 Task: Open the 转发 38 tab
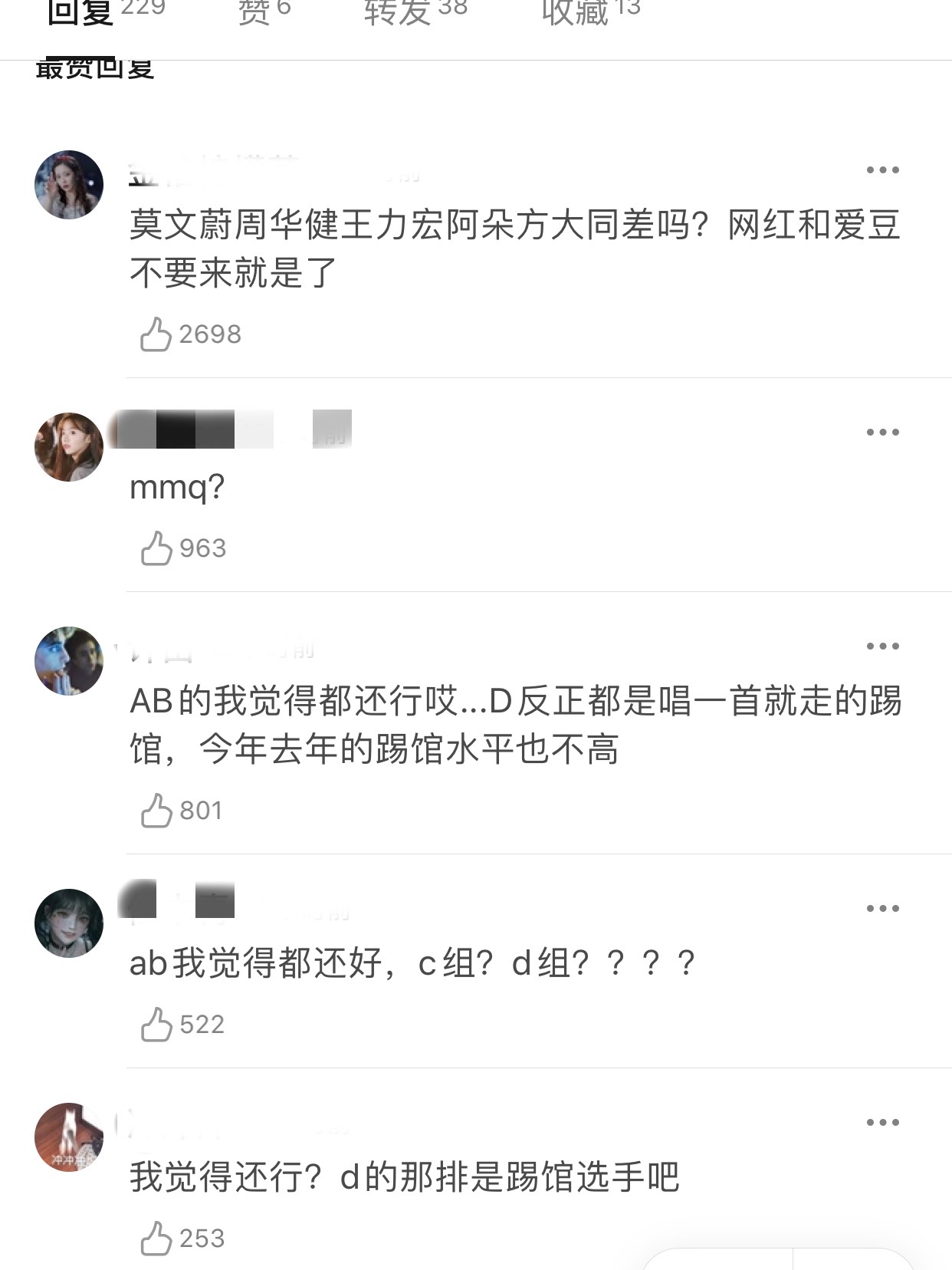(x=415, y=12)
